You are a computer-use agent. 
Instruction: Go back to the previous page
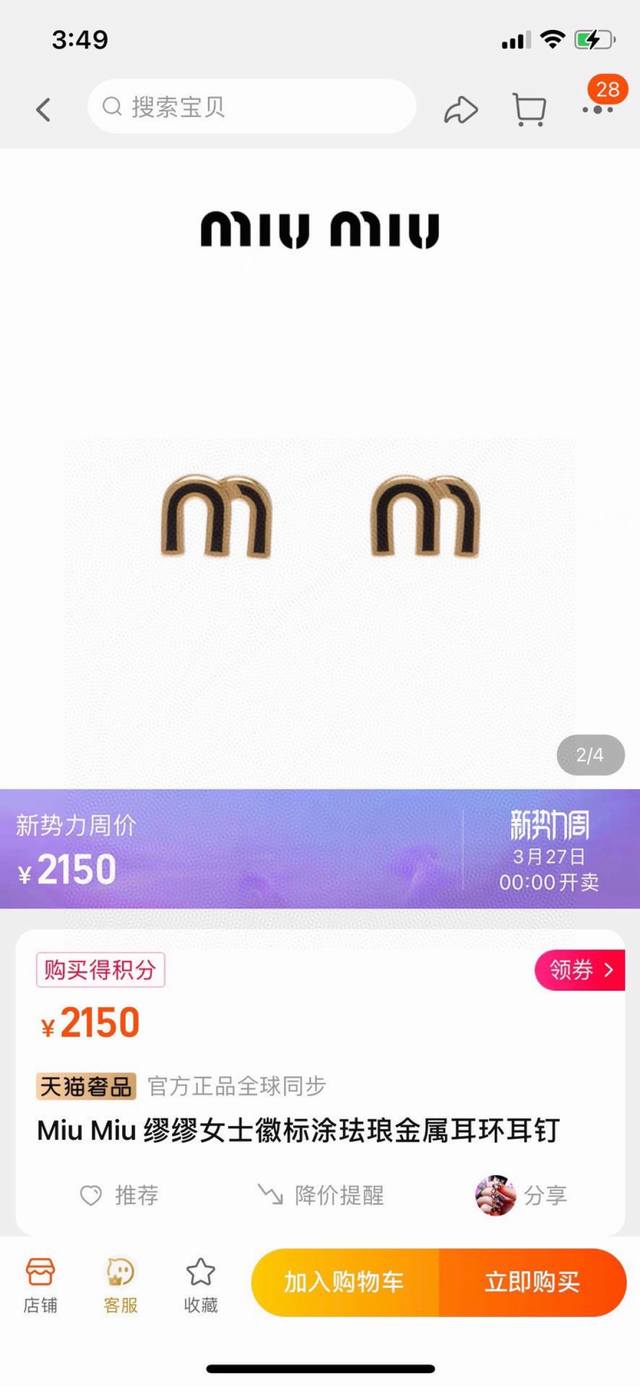[x=43, y=109]
